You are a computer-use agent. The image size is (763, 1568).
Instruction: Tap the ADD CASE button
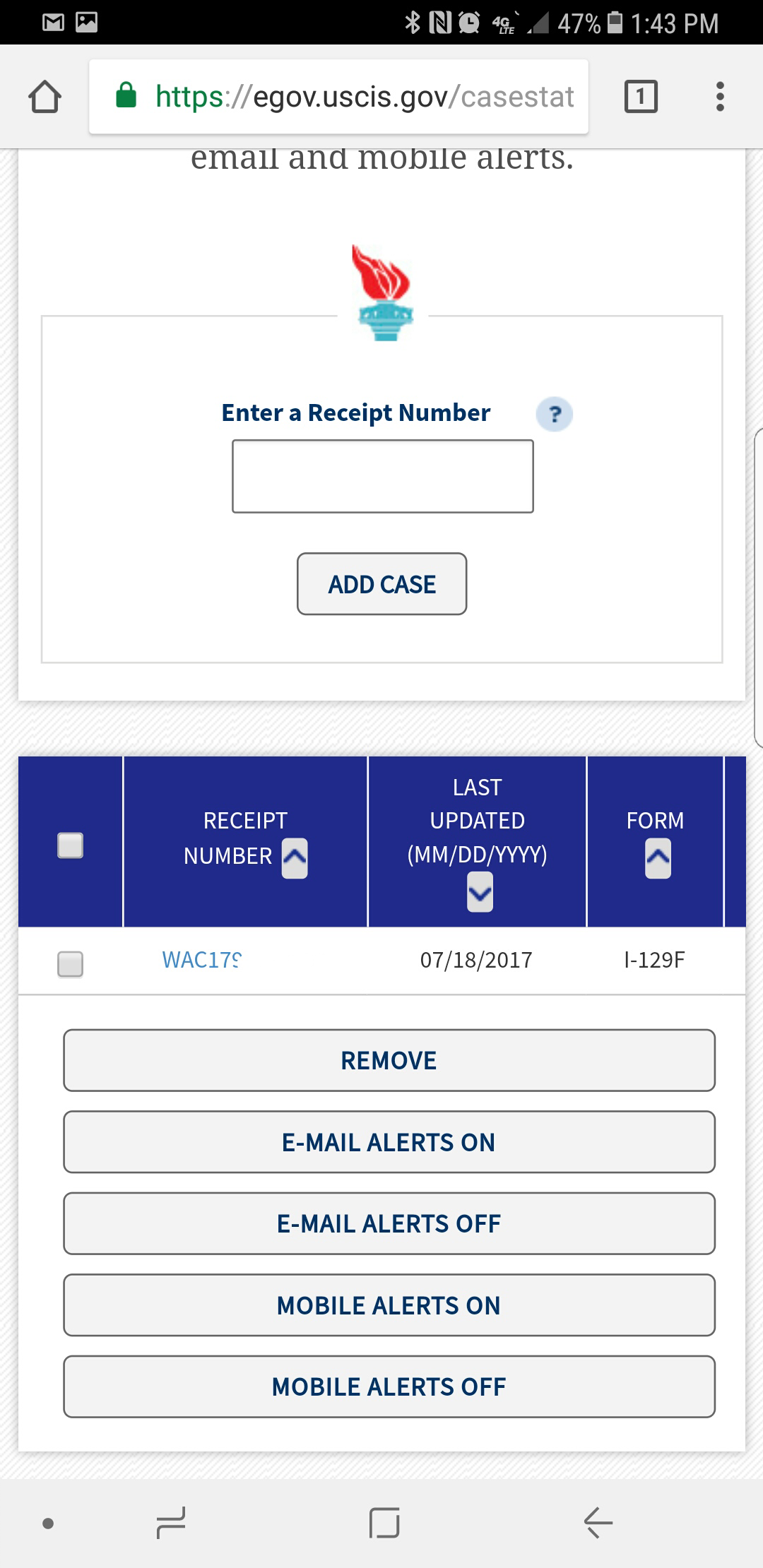tap(381, 584)
